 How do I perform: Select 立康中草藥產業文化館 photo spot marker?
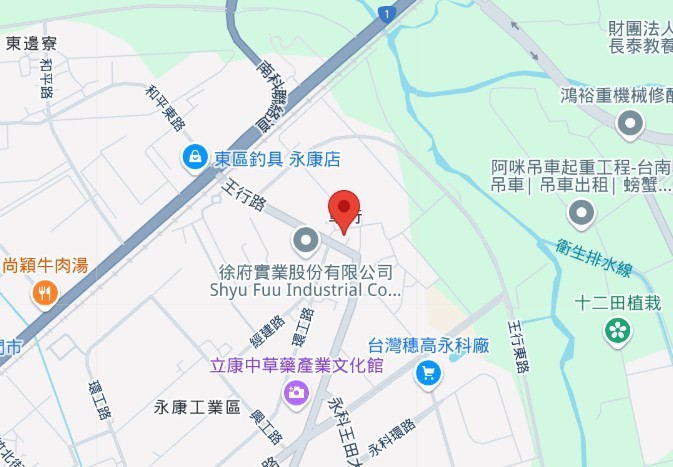point(295,392)
